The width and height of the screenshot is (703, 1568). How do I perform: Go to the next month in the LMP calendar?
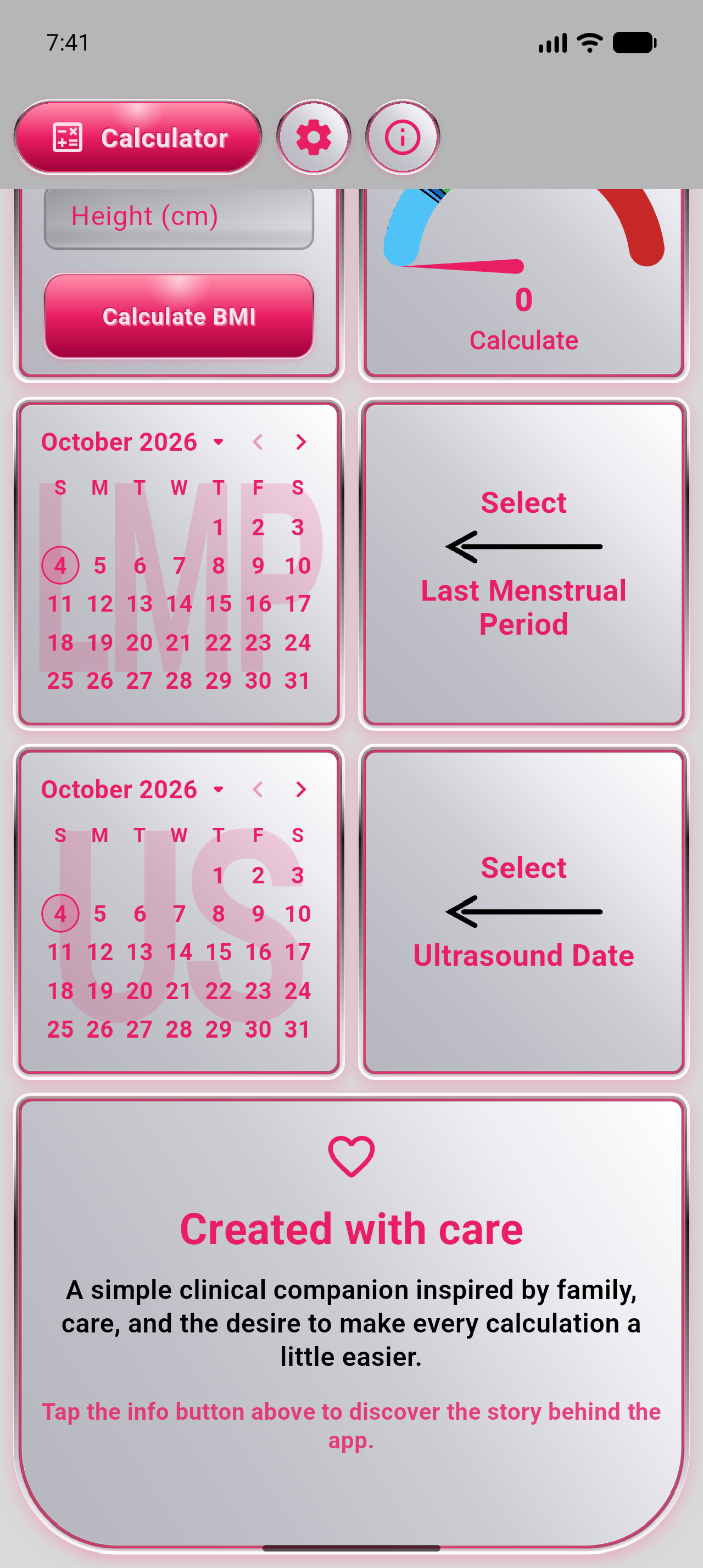pyautogui.click(x=300, y=442)
